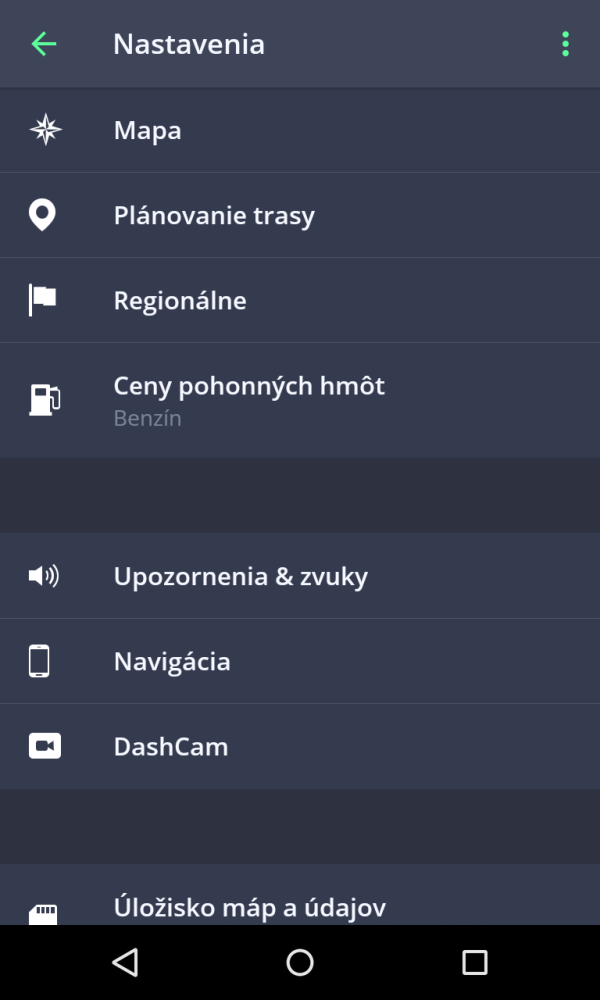Open Ceny pohonných hmôt setting
The width and height of the screenshot is (600, 1000).
coord(300,401)
